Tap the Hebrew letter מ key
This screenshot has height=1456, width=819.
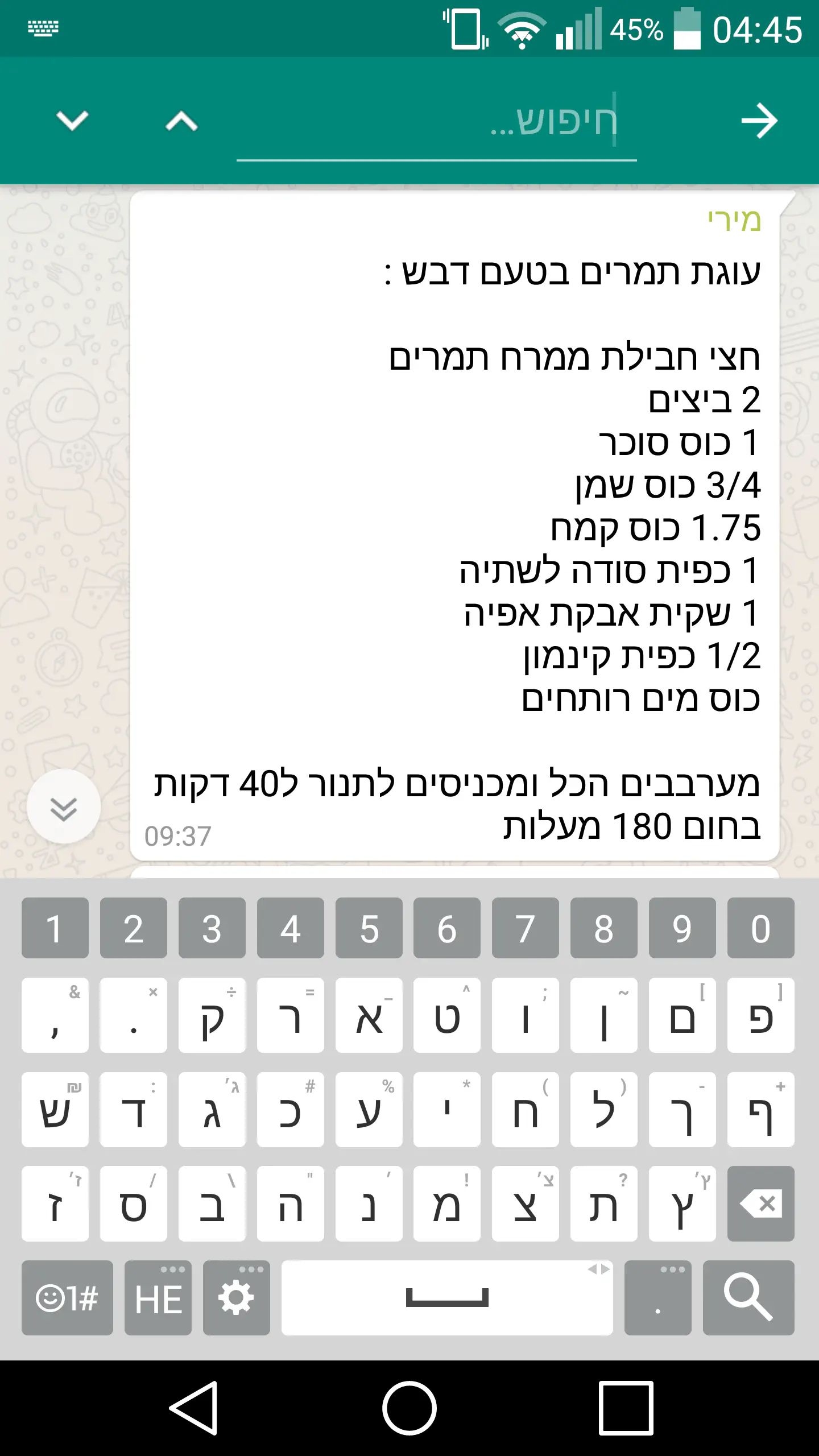click(x=446, y=1203)
